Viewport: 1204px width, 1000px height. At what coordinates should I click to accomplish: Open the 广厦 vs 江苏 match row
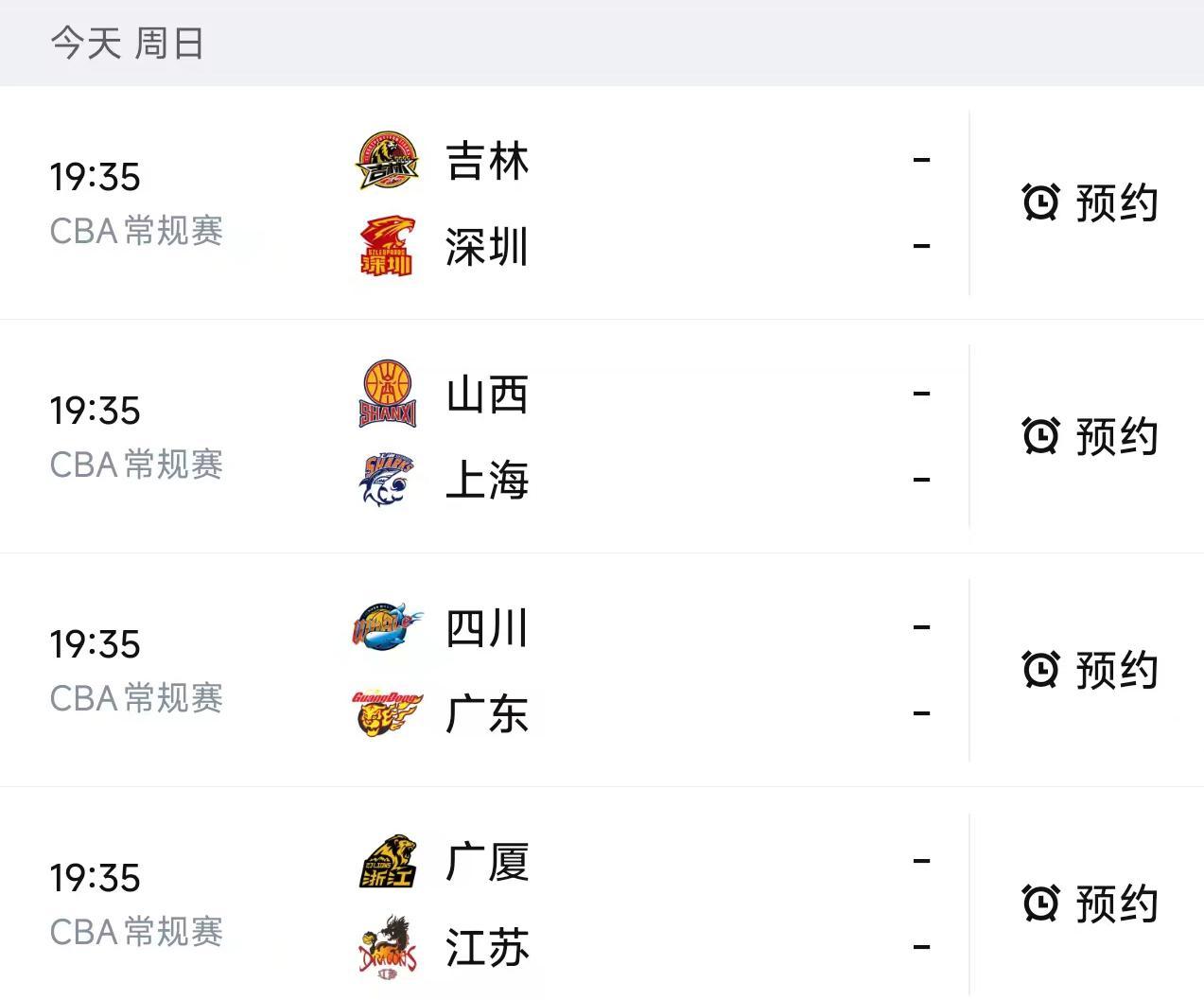coord(567,904)
